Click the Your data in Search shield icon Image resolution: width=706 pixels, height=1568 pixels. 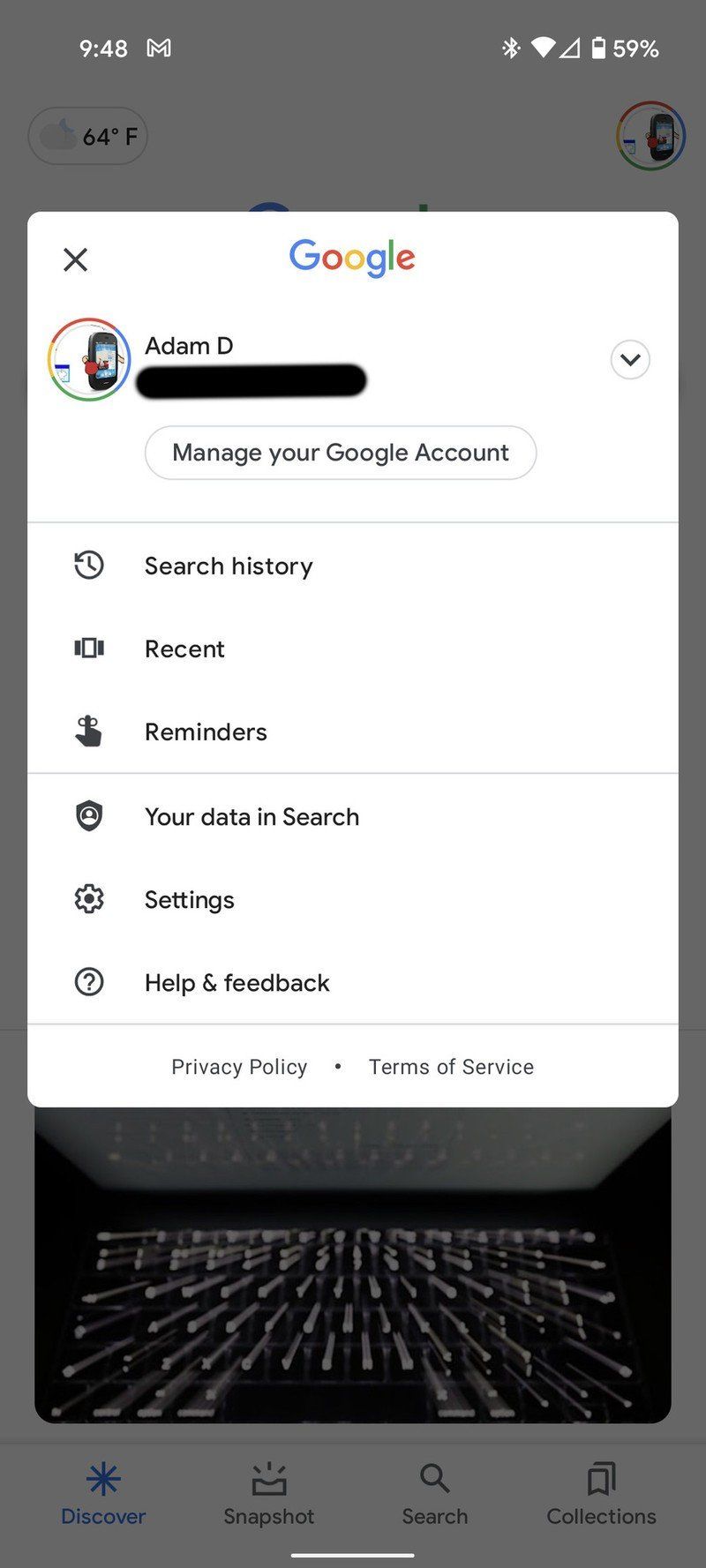[88, 815]
